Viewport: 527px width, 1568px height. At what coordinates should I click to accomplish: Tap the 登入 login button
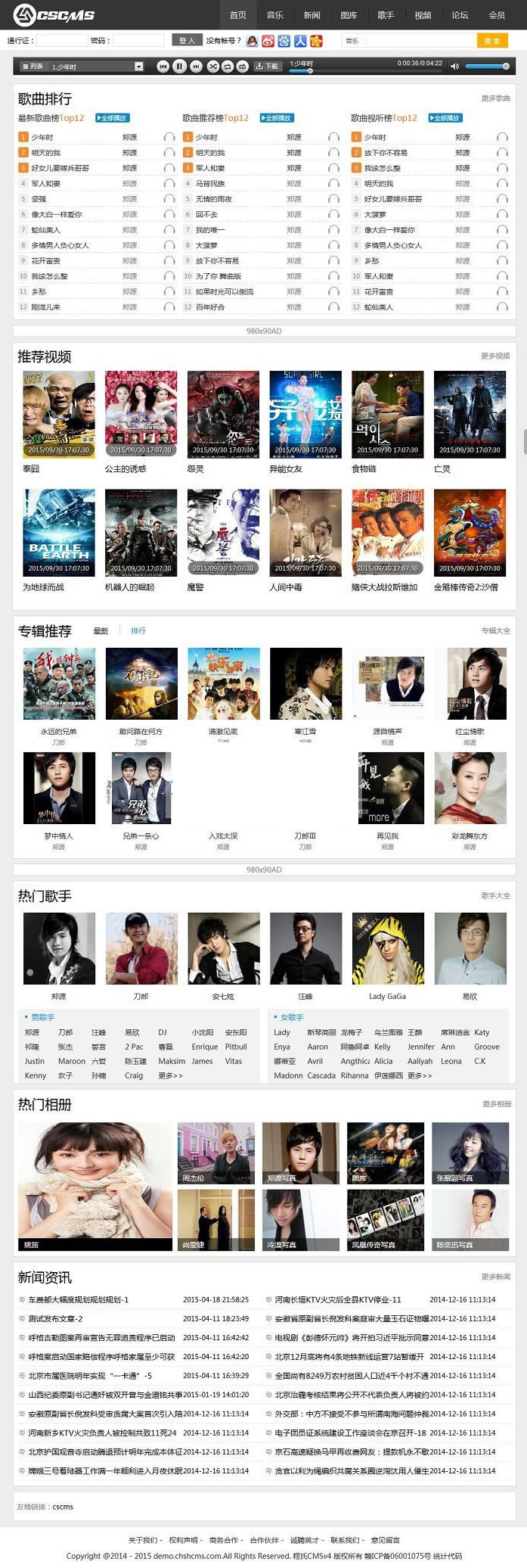tap(187, 41)
